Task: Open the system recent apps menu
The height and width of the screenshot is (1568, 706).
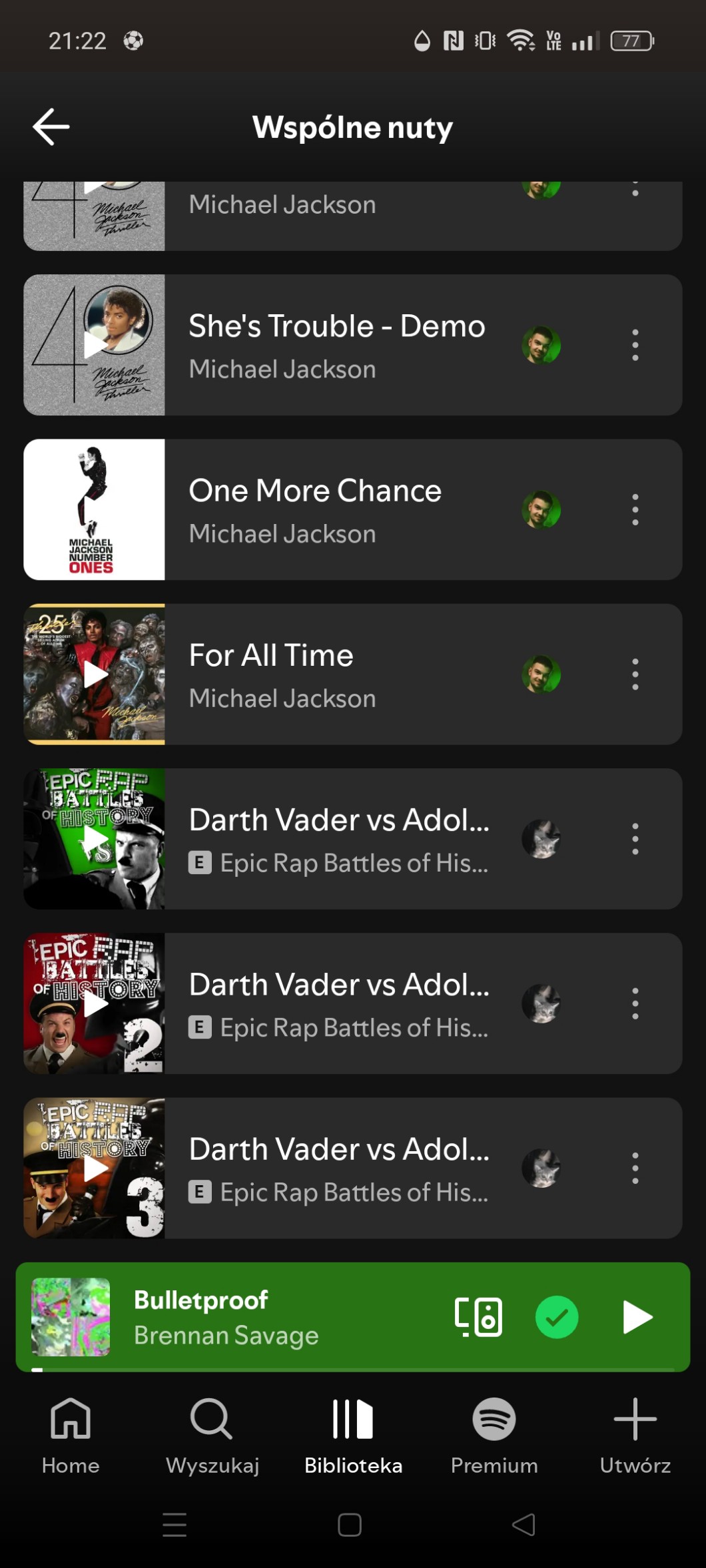Action: click(x=175, y=1525)
